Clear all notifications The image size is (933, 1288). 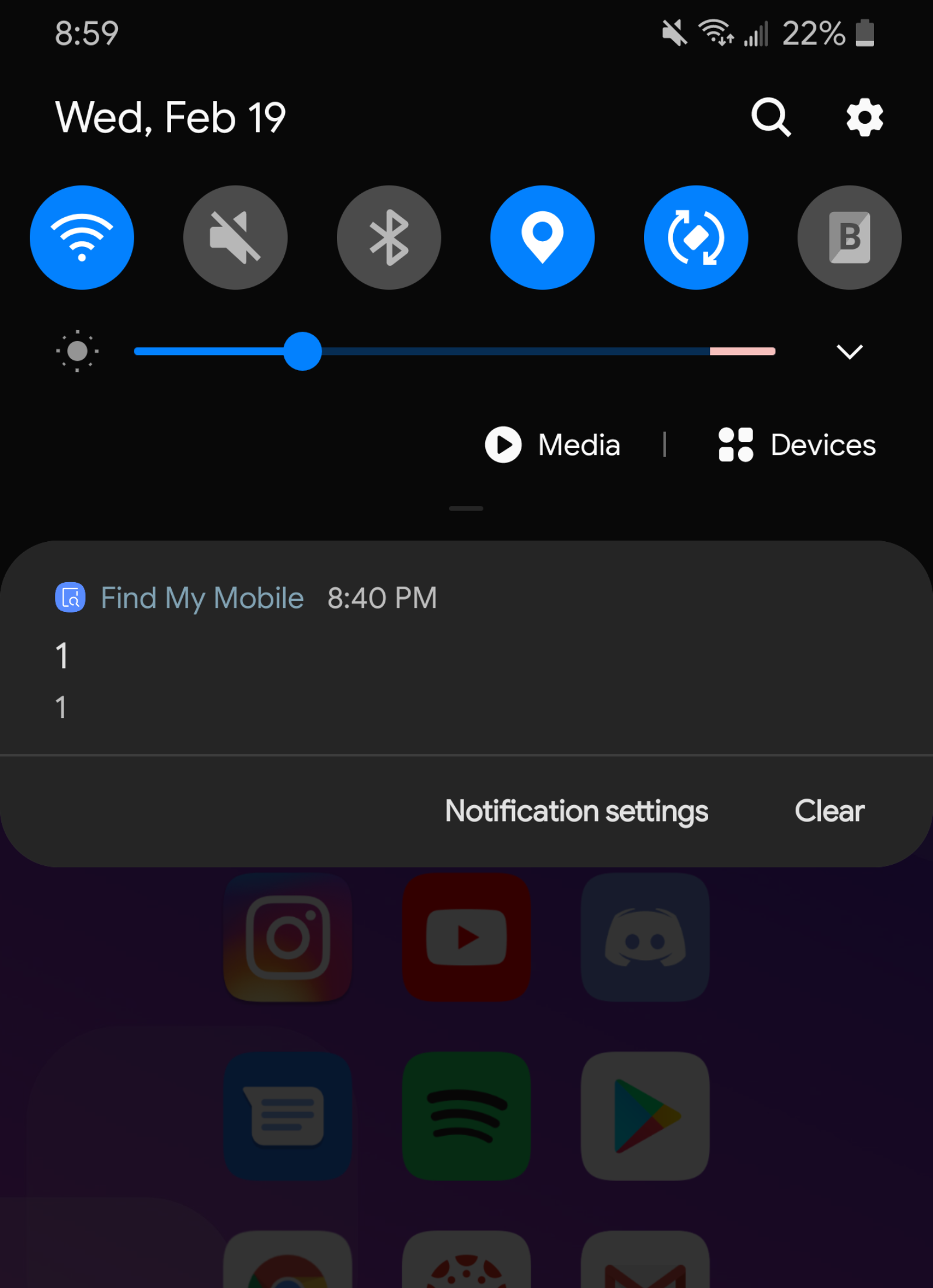(829, 811)
